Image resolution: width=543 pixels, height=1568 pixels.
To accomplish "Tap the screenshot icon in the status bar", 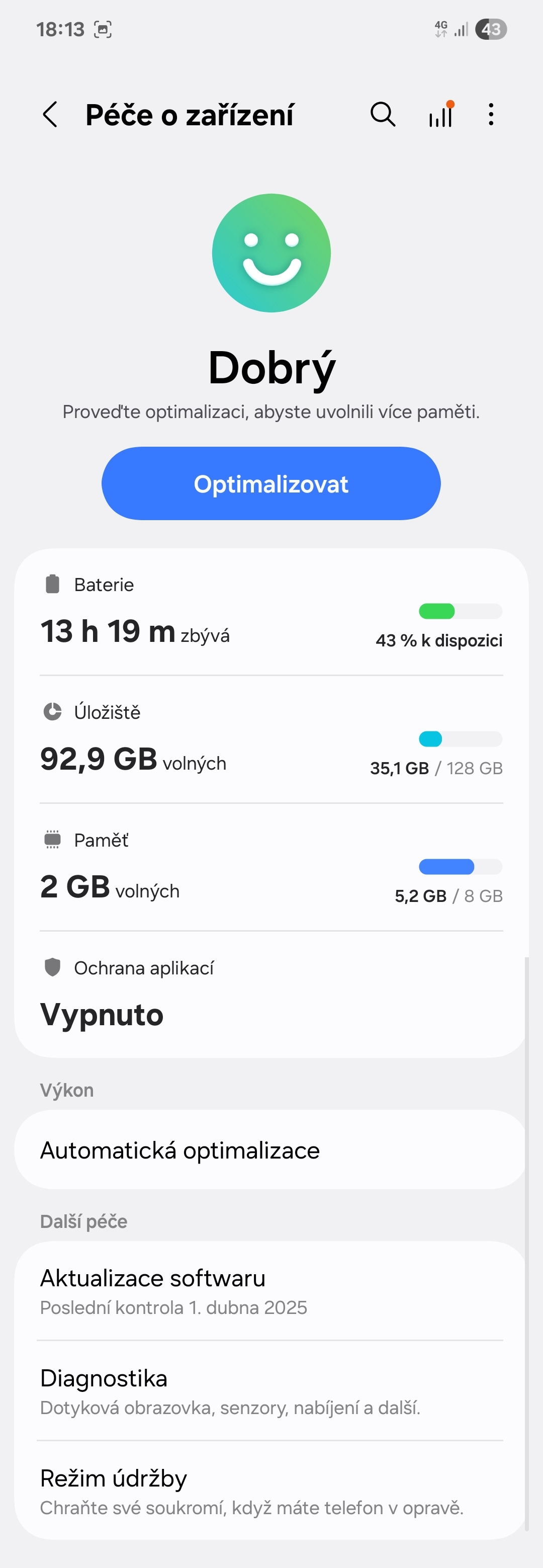I will (x=102, y=29).
